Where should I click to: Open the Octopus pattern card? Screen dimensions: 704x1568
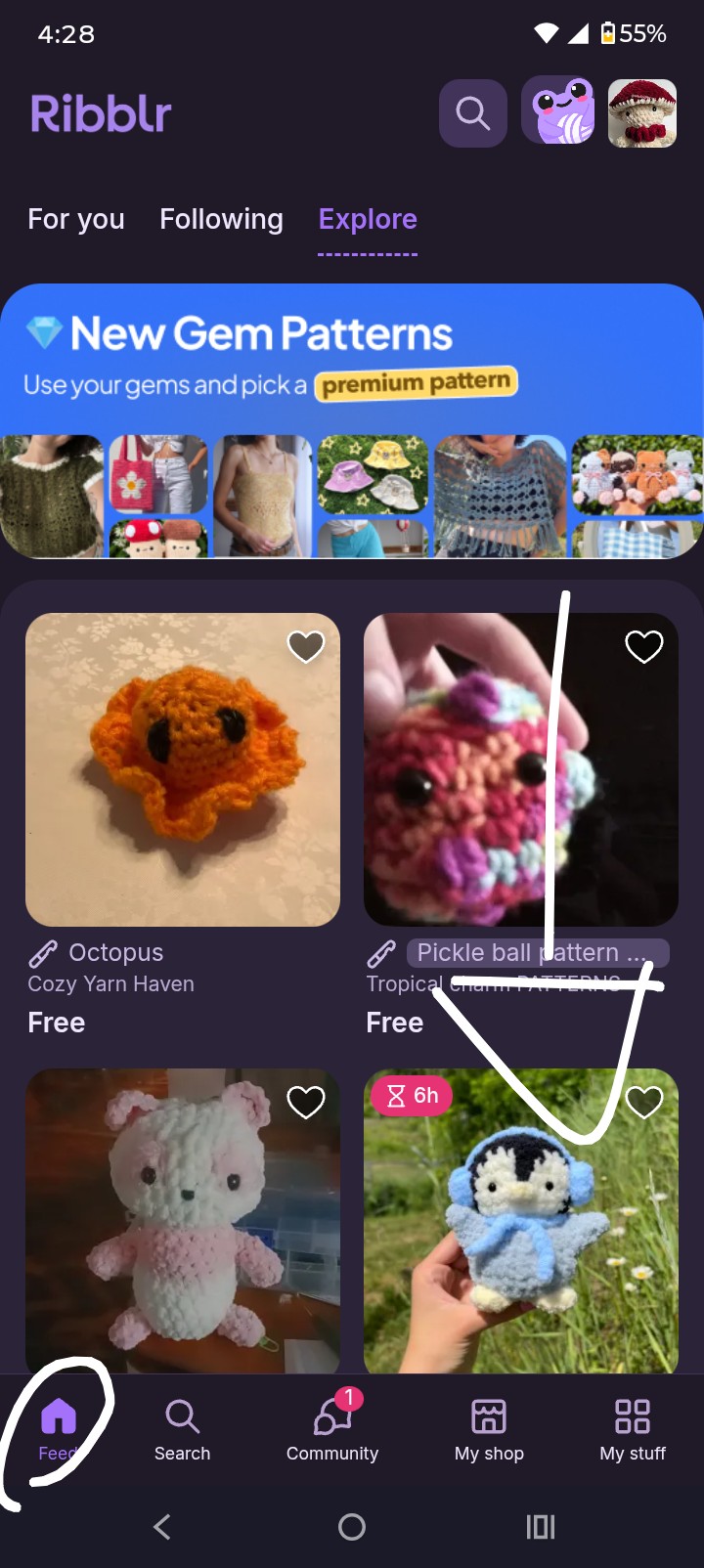[183, 769]
